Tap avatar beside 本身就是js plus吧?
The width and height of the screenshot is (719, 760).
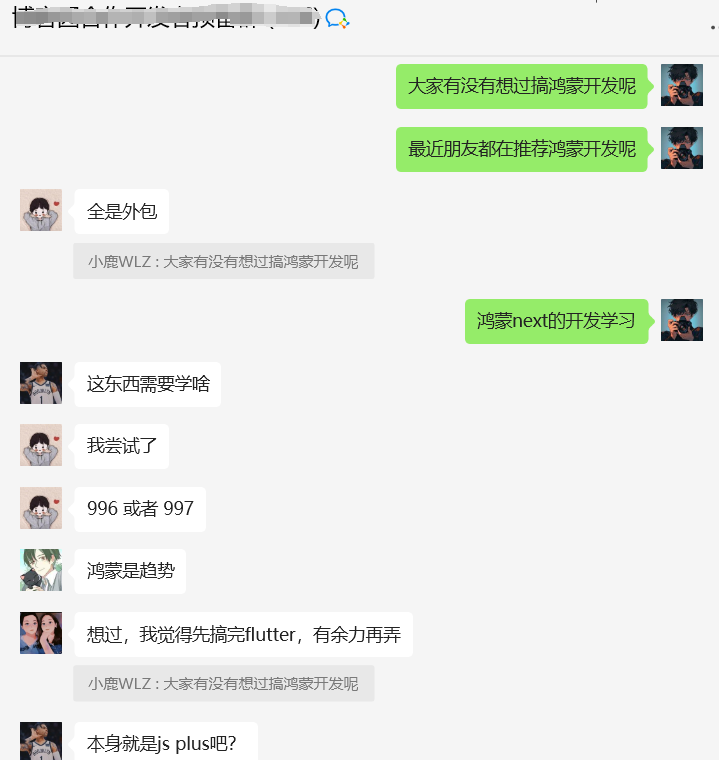(41, 741)
